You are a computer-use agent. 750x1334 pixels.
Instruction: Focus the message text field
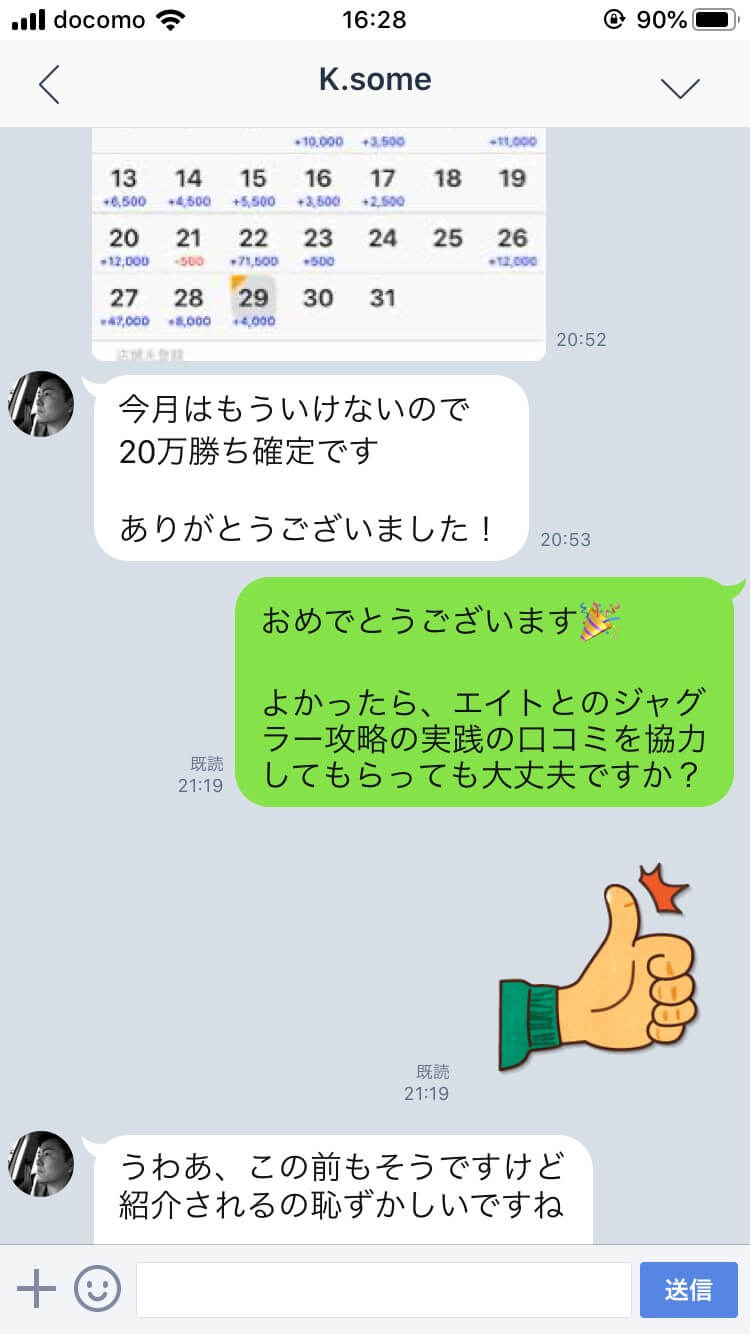click(383, 1289)
